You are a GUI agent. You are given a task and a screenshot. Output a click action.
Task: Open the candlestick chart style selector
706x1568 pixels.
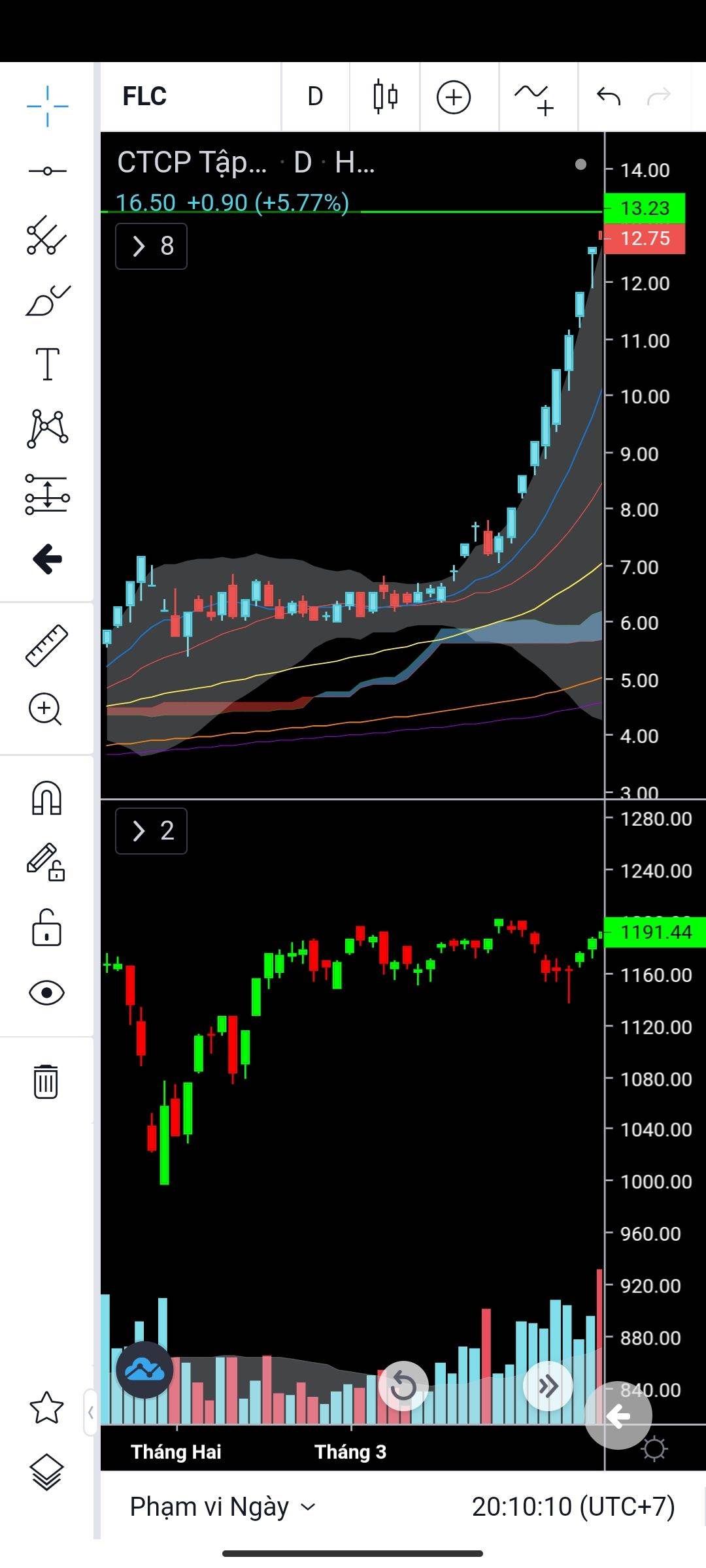pyautogui.click(x=385, y=97)
